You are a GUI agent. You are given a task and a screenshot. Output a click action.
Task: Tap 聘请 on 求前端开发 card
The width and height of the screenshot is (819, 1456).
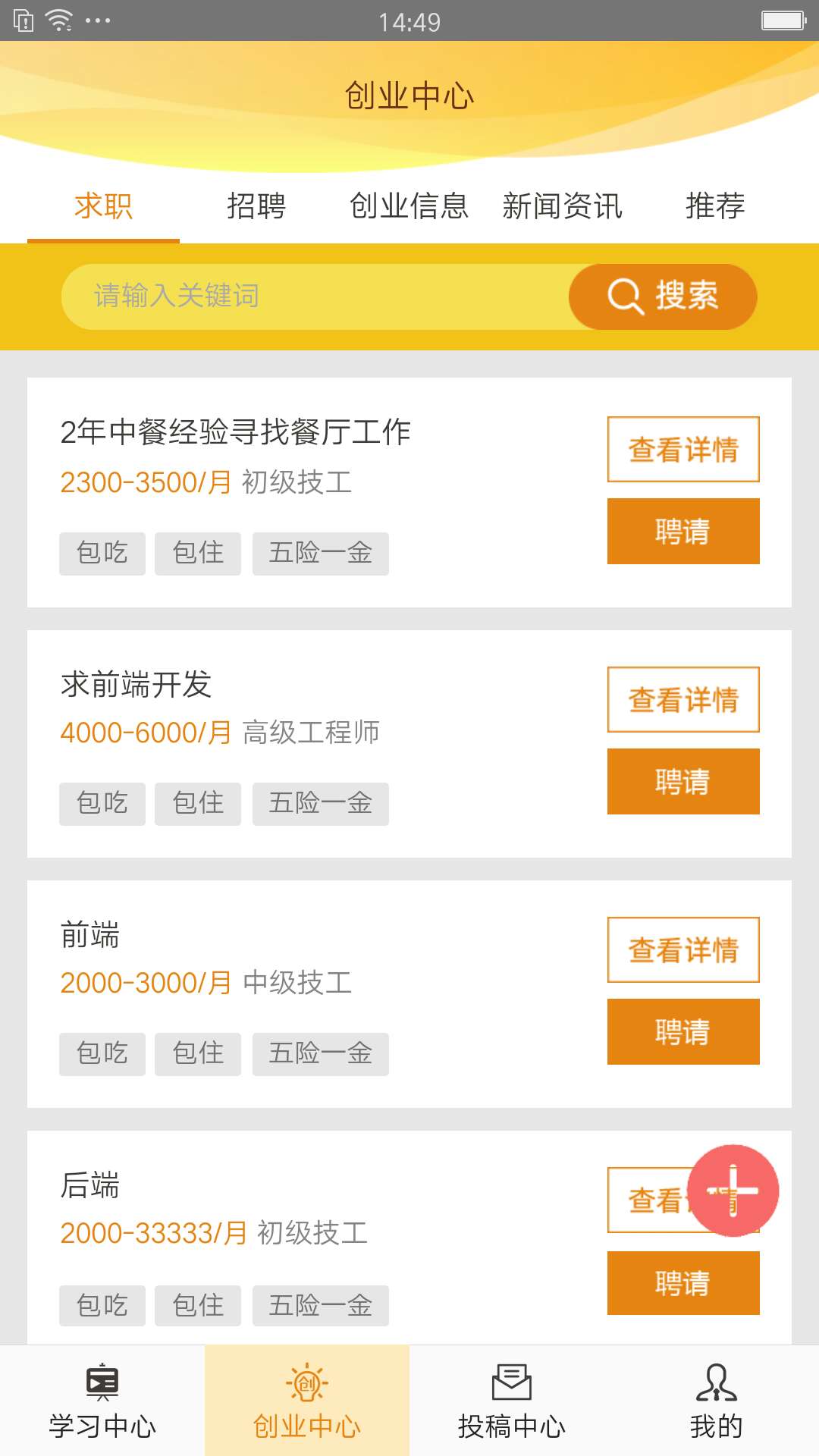click(682, 781)
